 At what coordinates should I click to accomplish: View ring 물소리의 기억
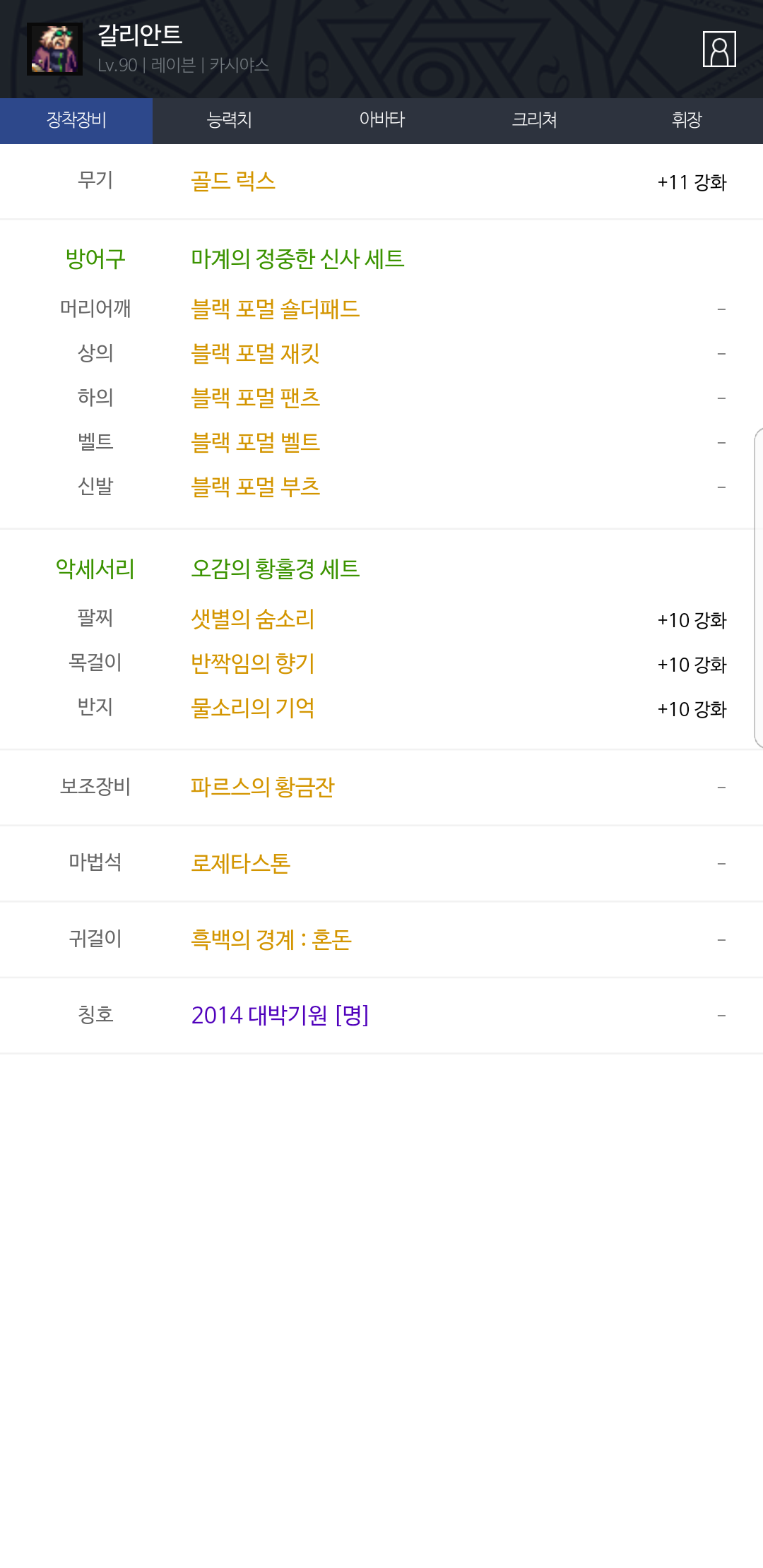252,708
